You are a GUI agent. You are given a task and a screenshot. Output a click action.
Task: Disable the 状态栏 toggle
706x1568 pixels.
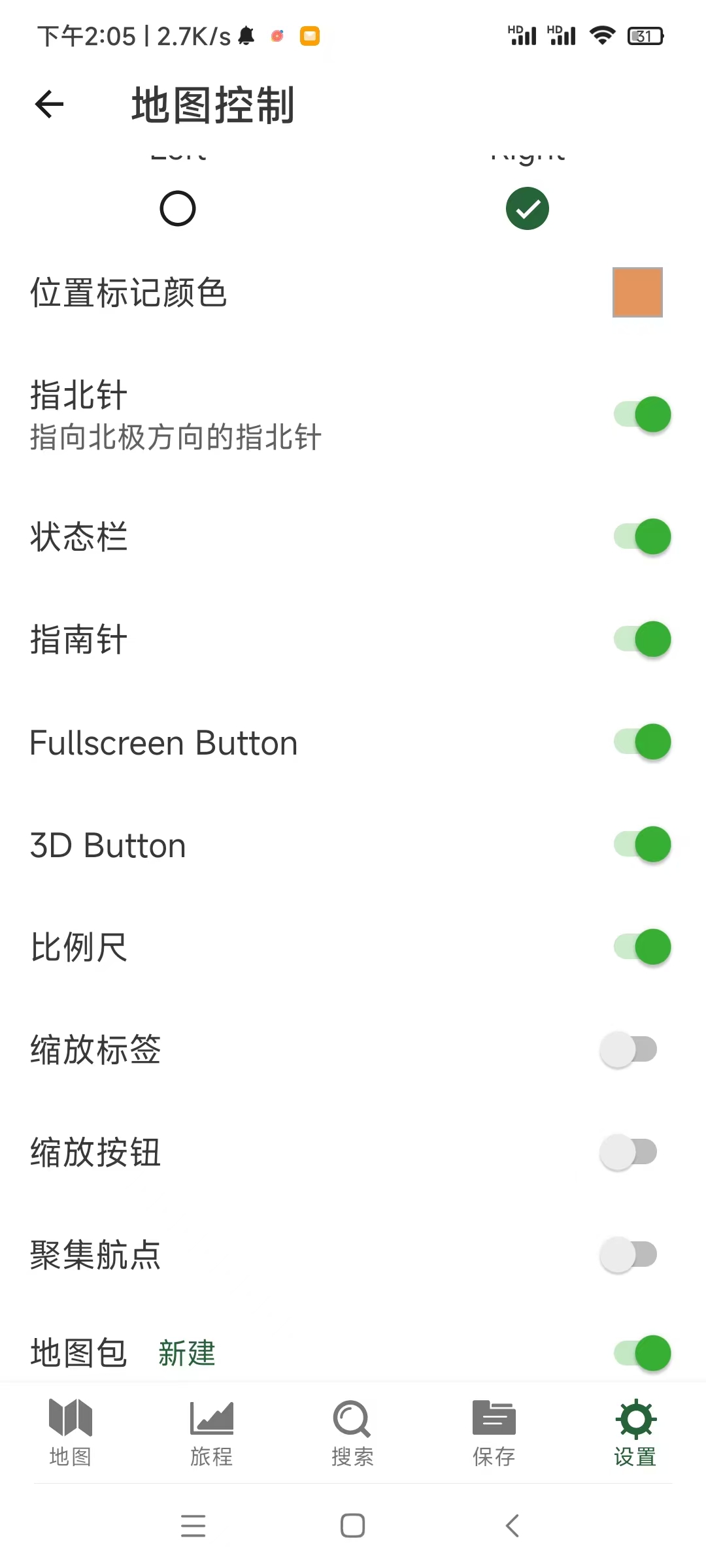coord(642,537)
